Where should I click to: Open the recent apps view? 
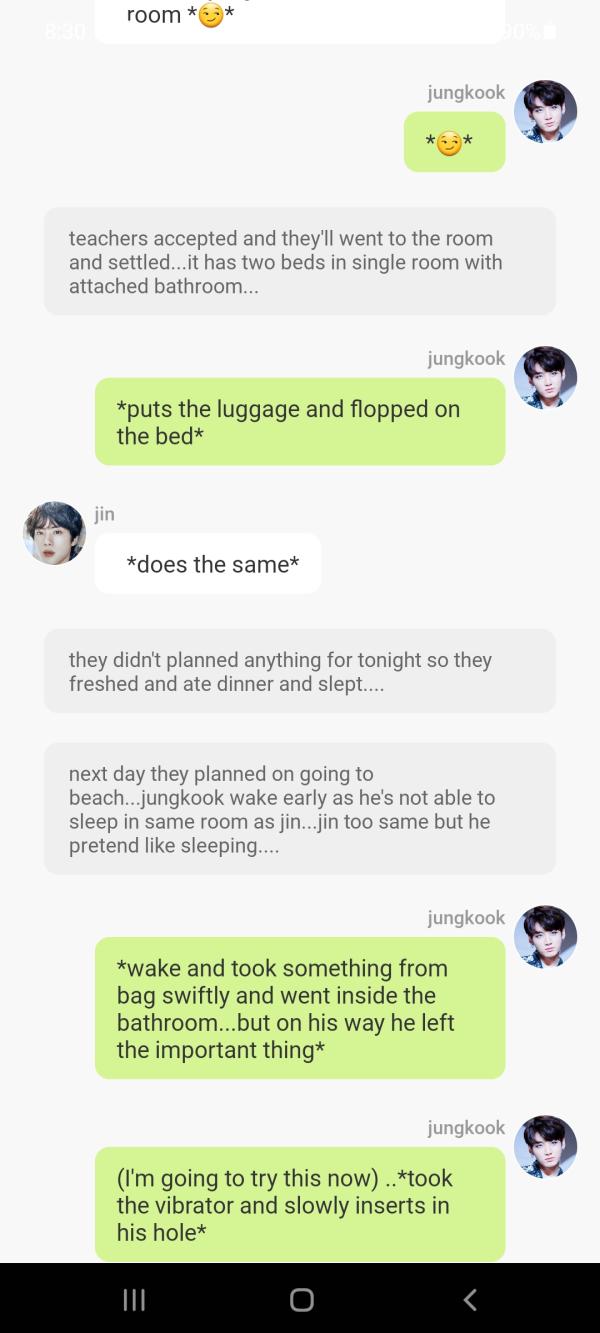coord(133,1299)
